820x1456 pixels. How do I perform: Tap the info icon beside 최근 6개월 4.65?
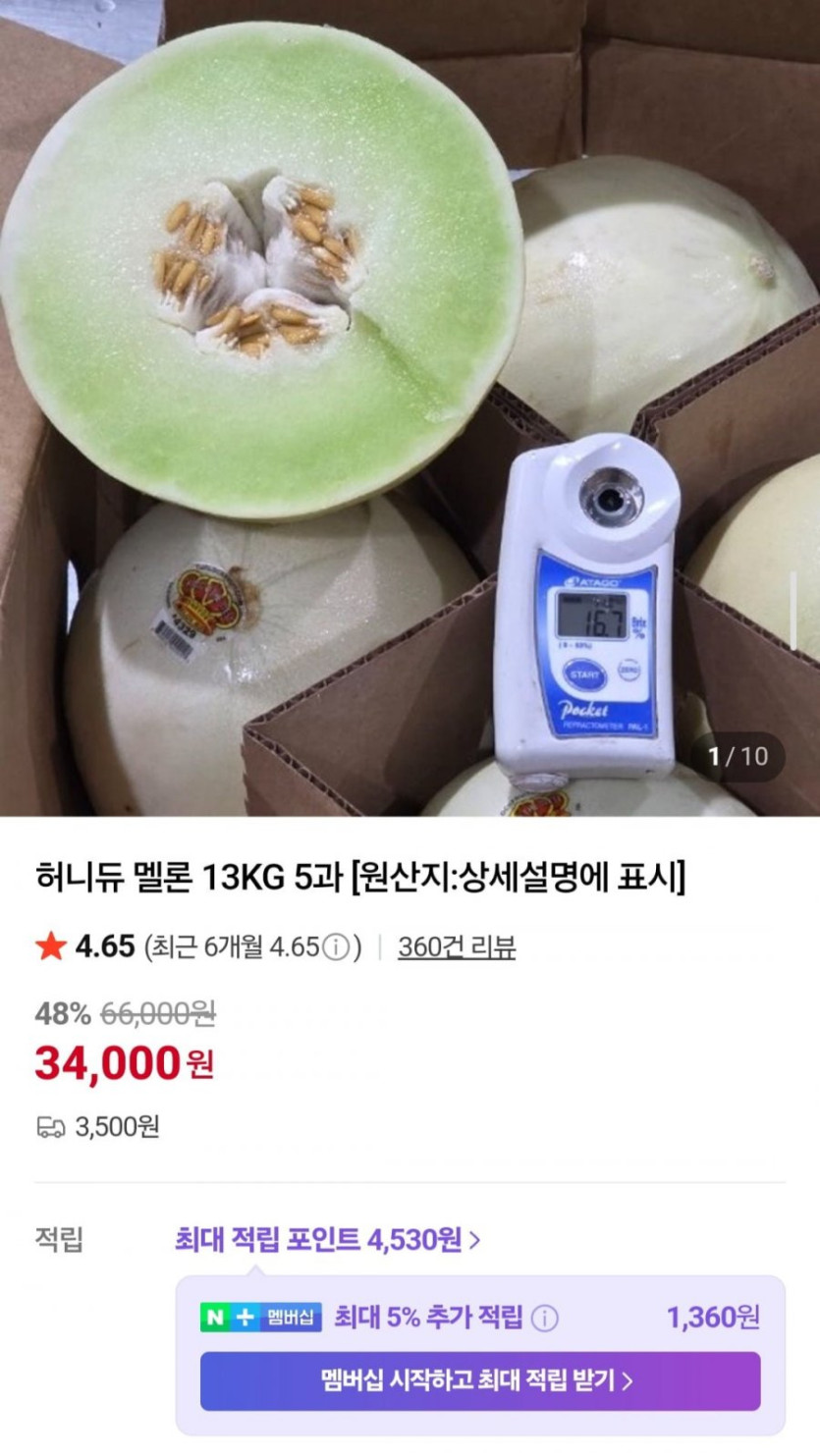(336, 947)
